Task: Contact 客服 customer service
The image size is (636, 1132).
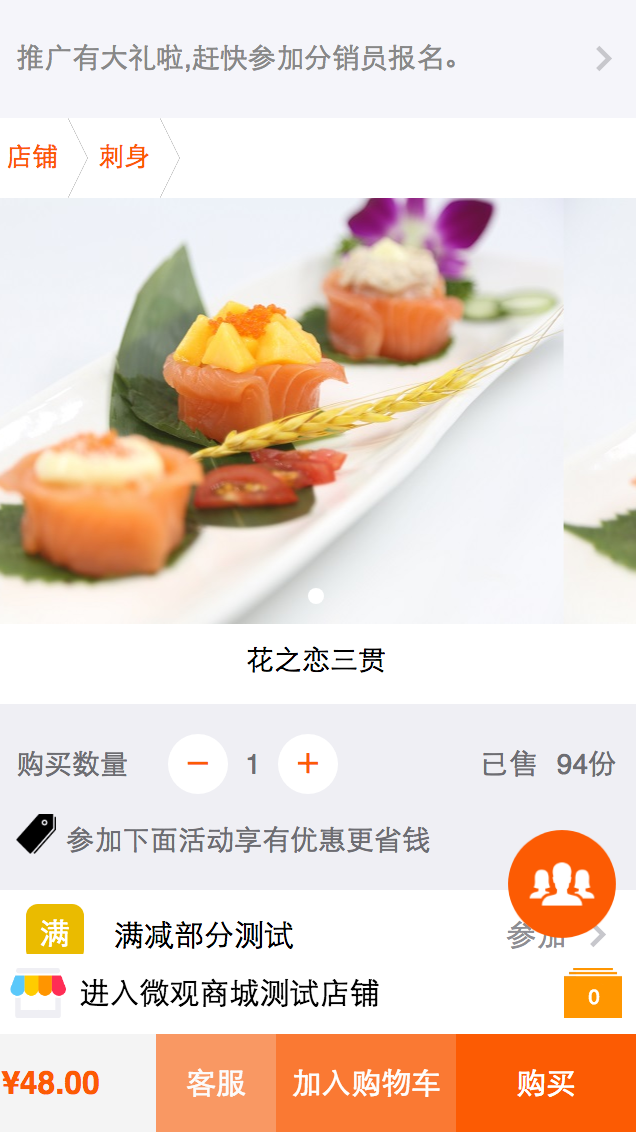Action: [x=216, y=1083]
